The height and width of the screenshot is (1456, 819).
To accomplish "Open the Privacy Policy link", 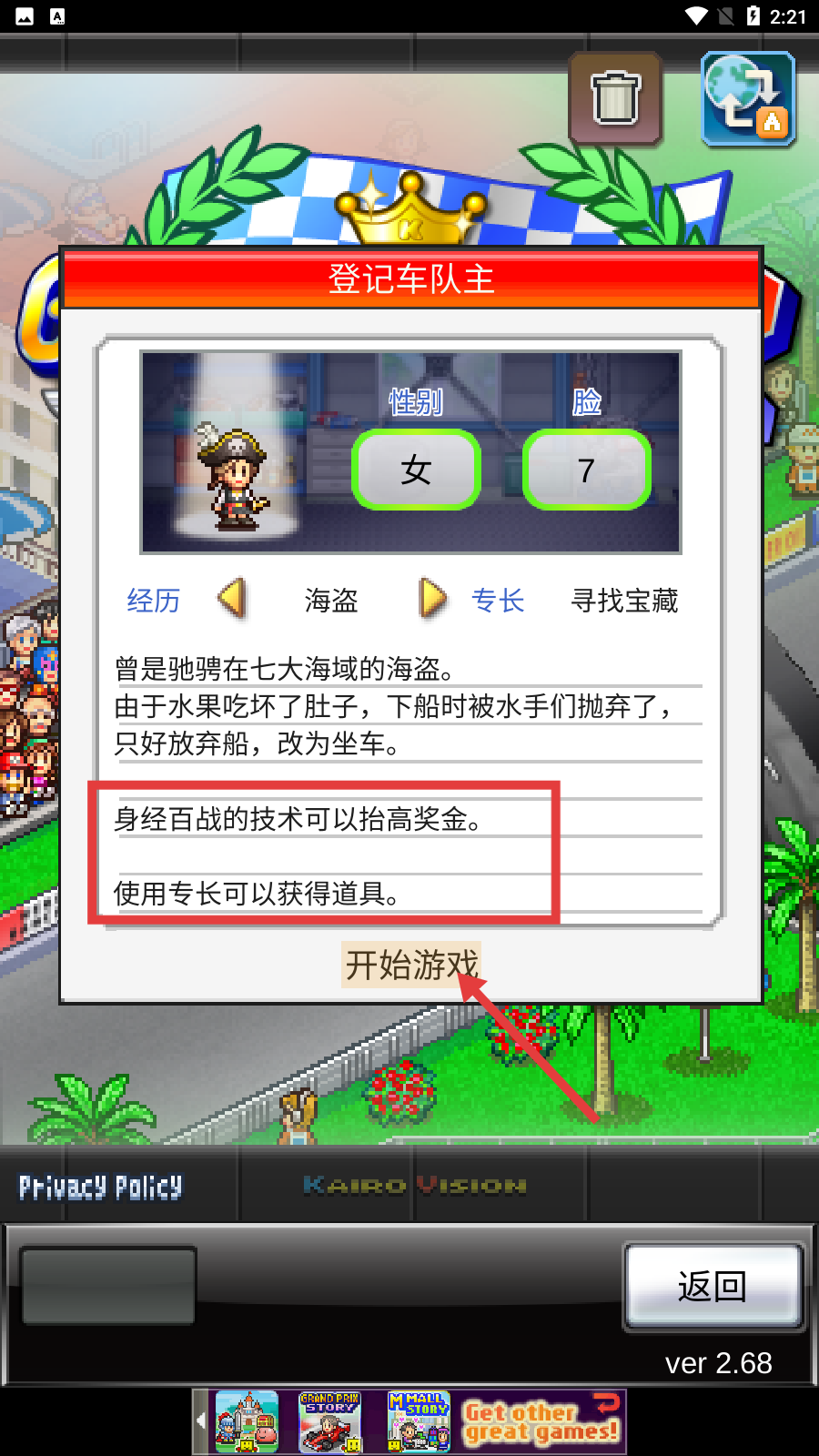I will point(100,1187).
